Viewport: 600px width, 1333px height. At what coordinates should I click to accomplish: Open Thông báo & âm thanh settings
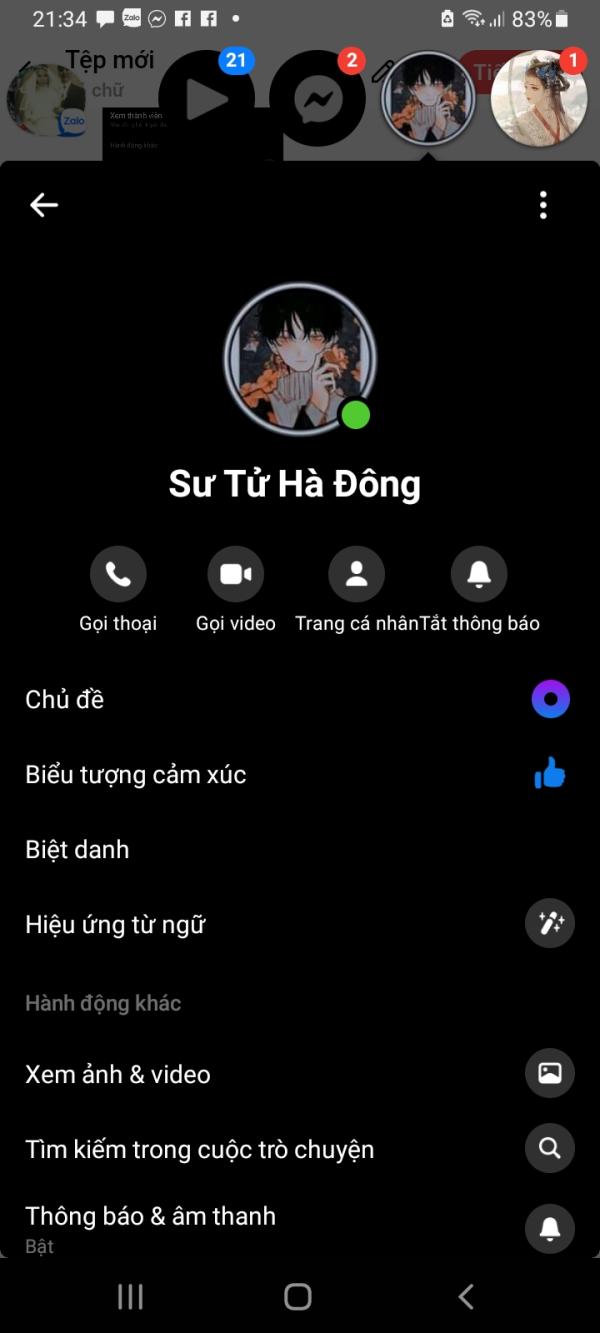300,1228
